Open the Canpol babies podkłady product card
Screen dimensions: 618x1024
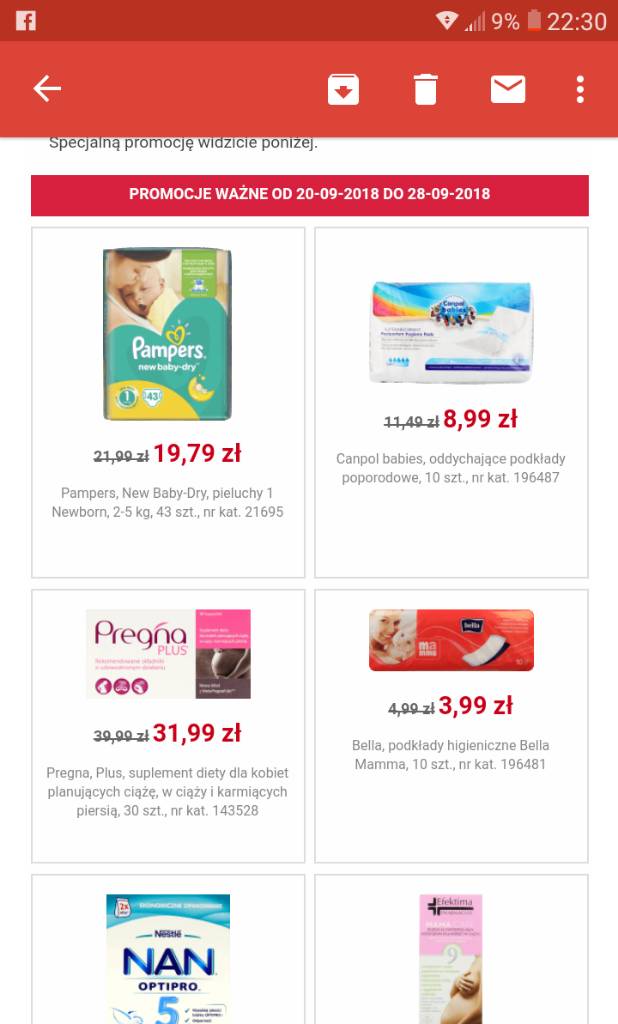click(x=451, y=402)
